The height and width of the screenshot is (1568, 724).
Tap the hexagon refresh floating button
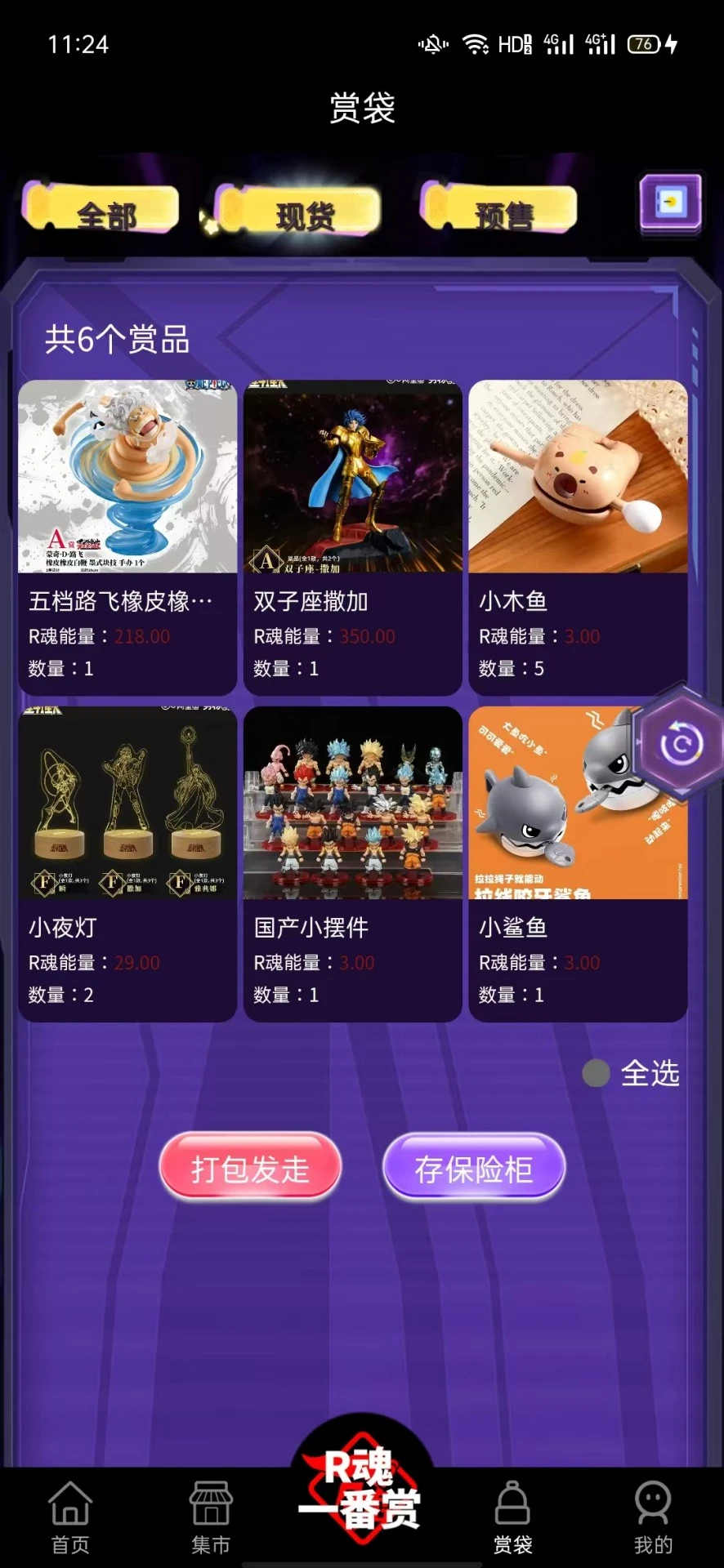pos(681,744)
